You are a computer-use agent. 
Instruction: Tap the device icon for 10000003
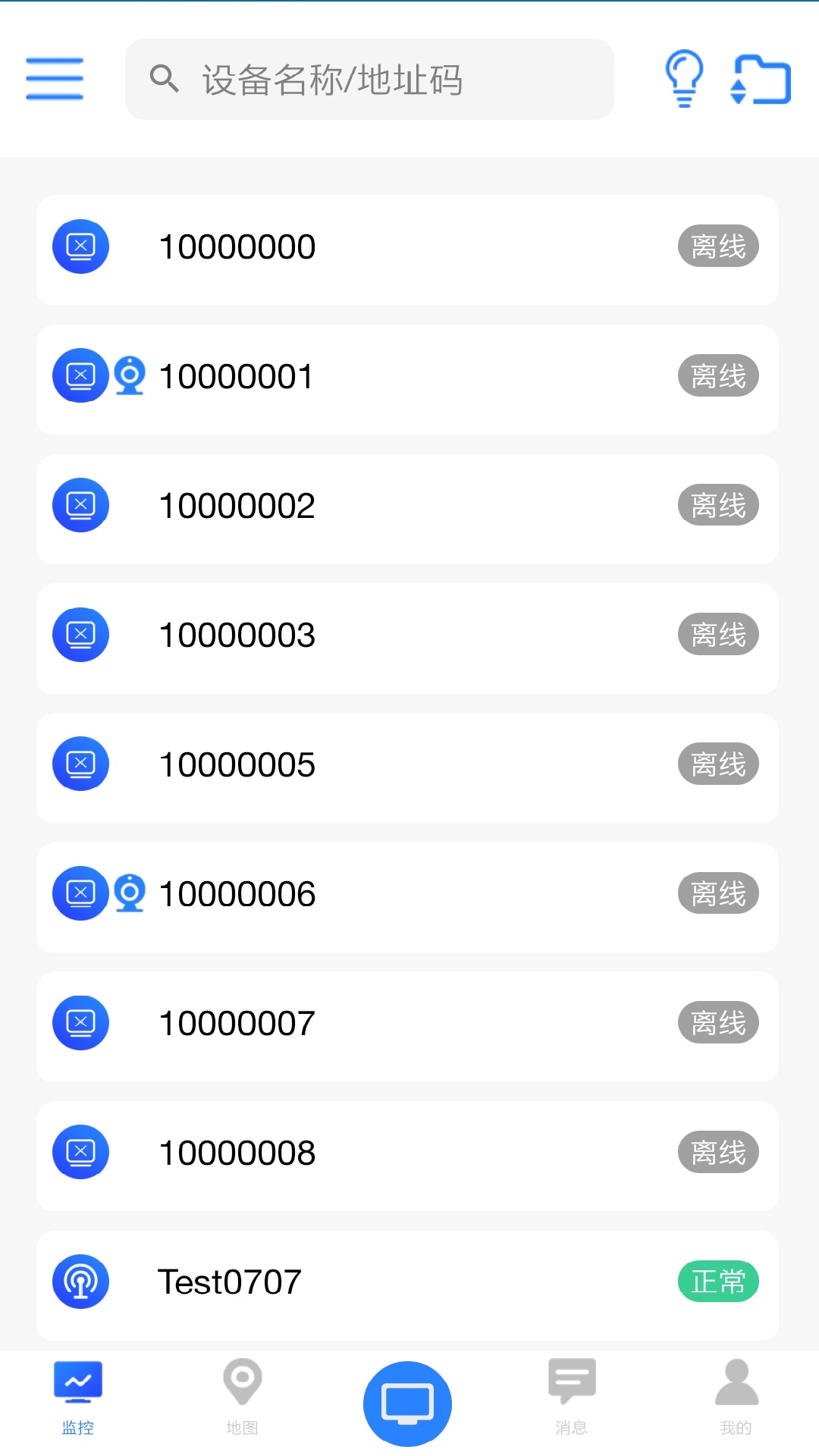click(80, 634)
